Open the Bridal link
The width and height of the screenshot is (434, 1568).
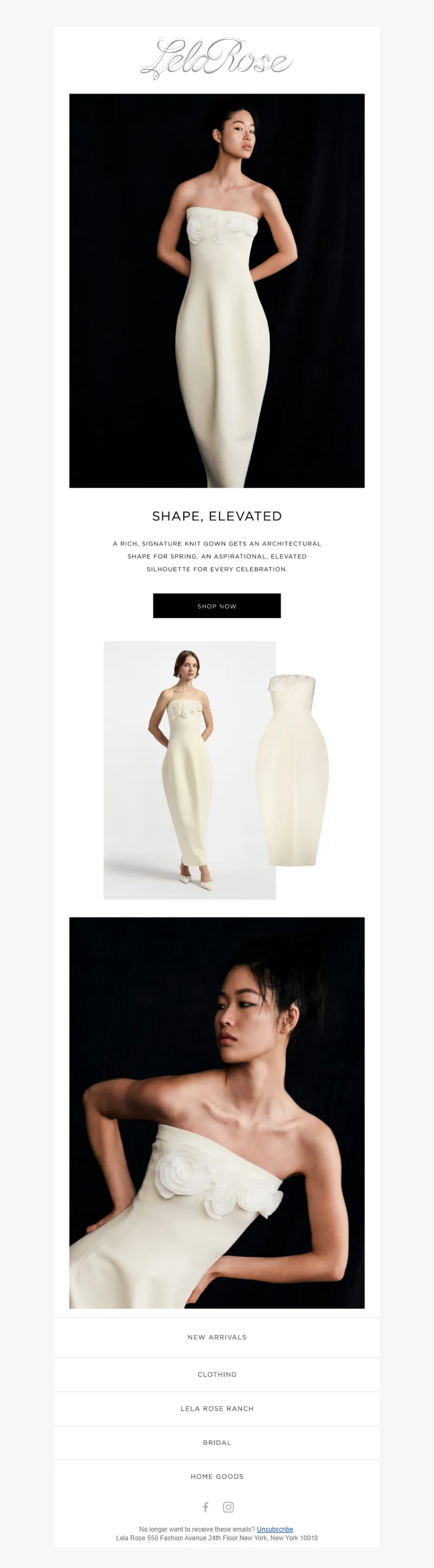point(216,1442)
